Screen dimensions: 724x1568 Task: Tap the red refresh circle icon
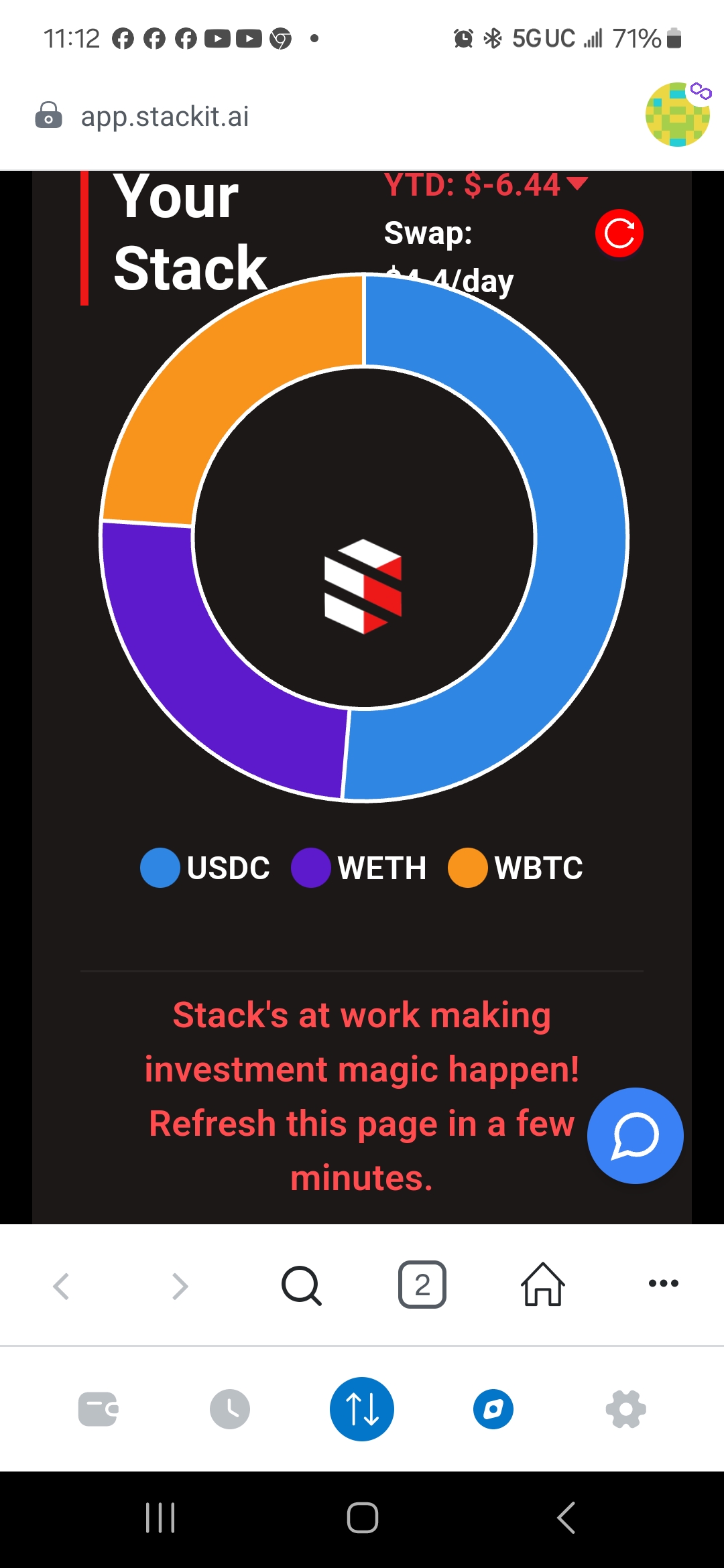[x=620, y=233]
